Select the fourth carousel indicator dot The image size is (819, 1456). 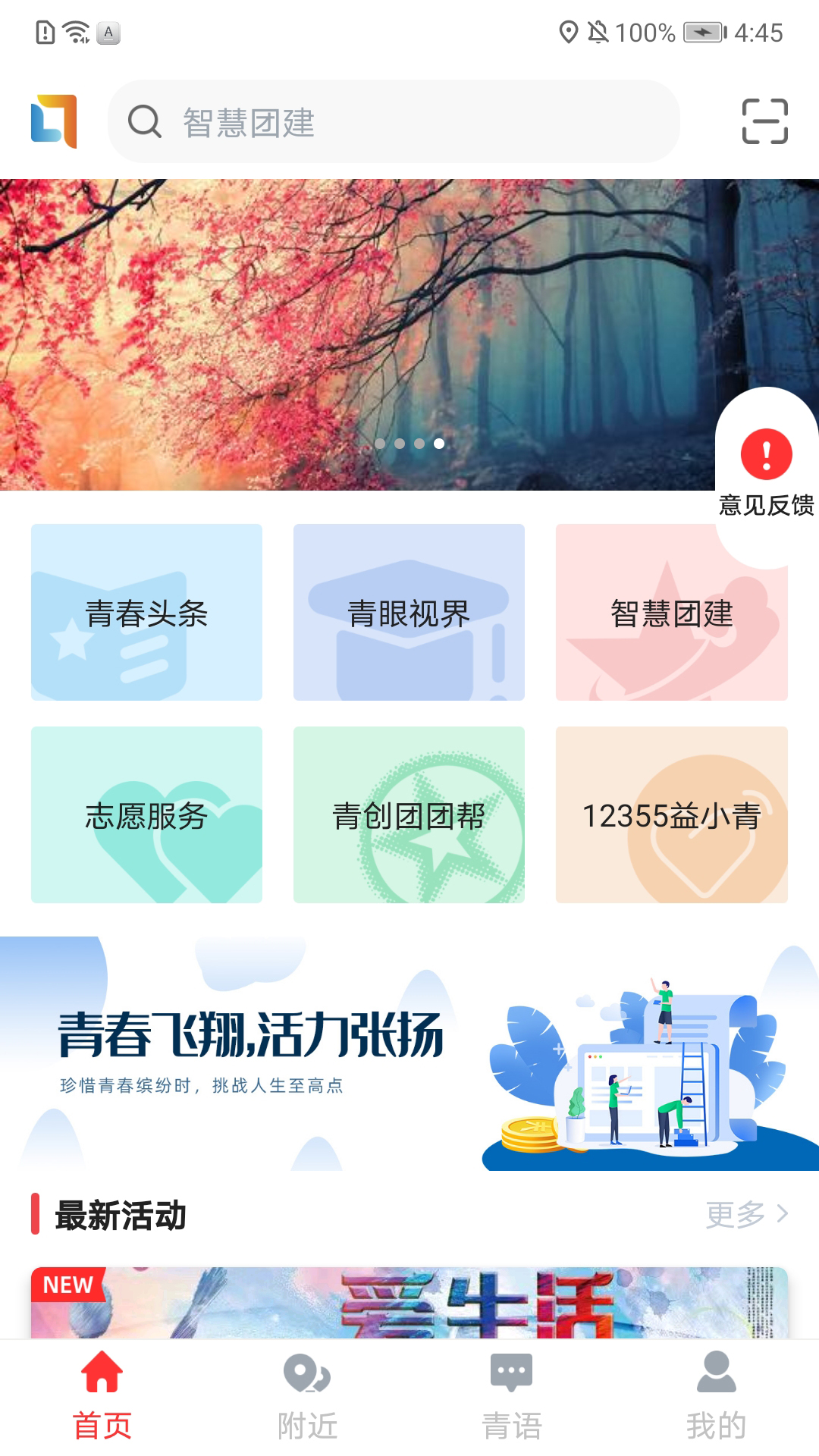click(437, 444)
